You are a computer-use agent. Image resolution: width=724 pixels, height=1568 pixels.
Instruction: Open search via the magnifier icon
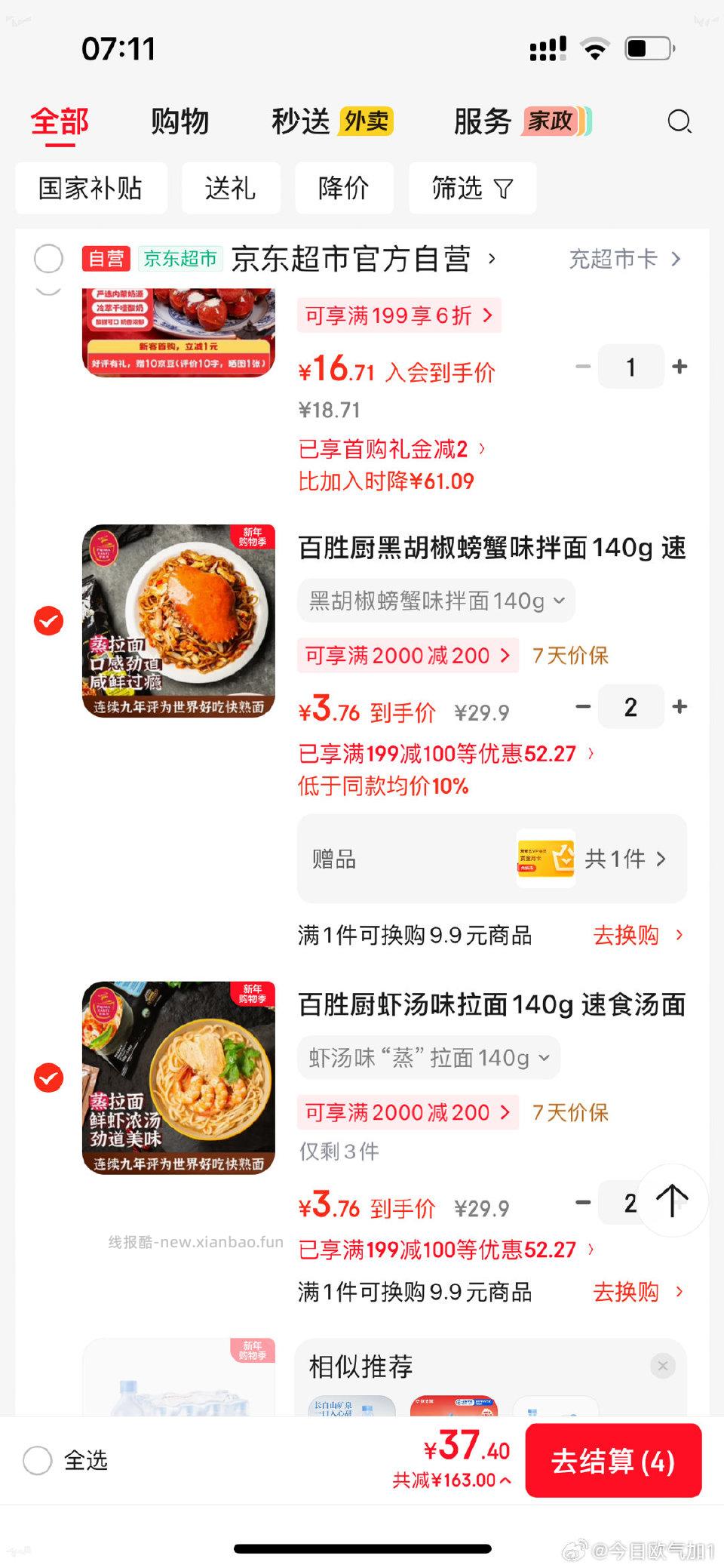tap(680, 121)
